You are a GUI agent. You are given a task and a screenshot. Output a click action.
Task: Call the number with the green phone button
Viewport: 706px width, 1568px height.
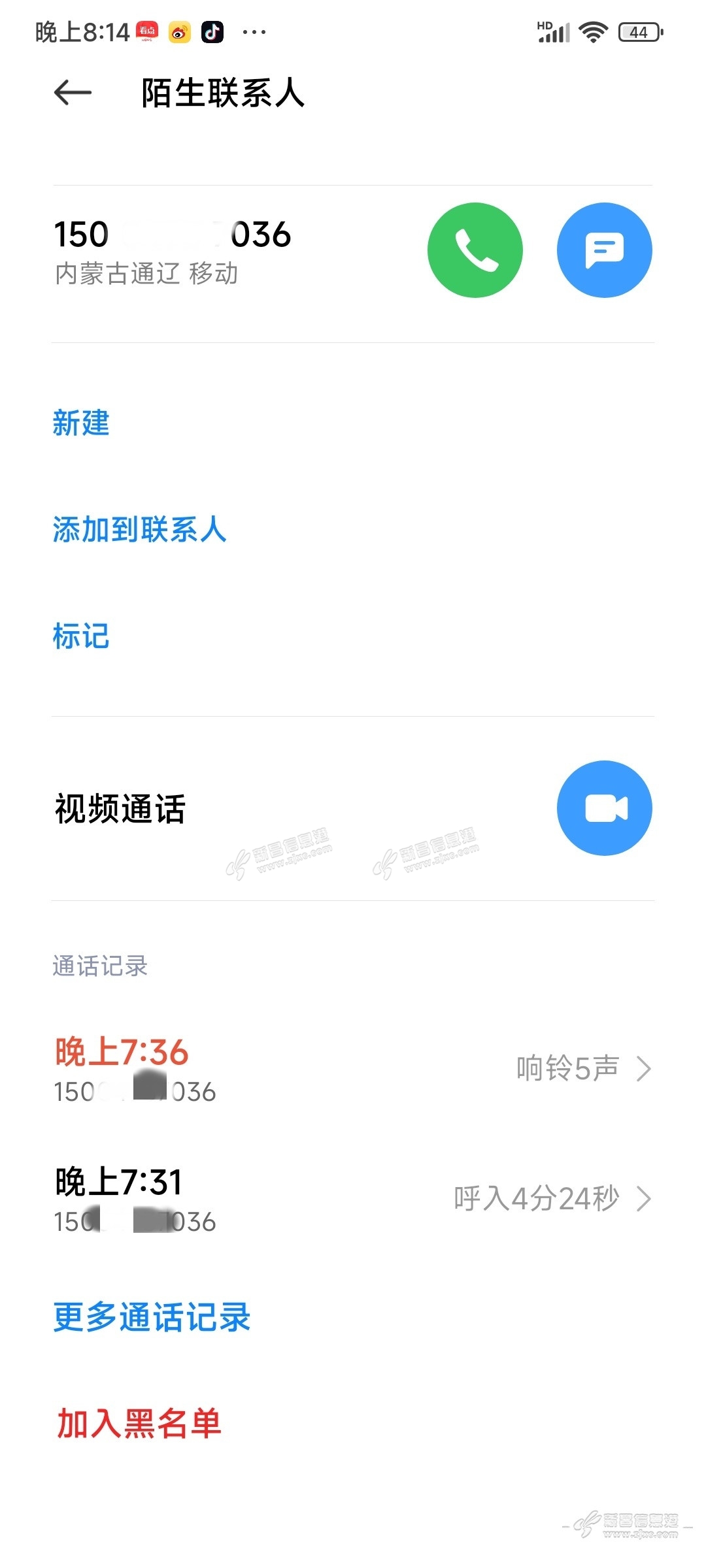[x=475, y=250]
